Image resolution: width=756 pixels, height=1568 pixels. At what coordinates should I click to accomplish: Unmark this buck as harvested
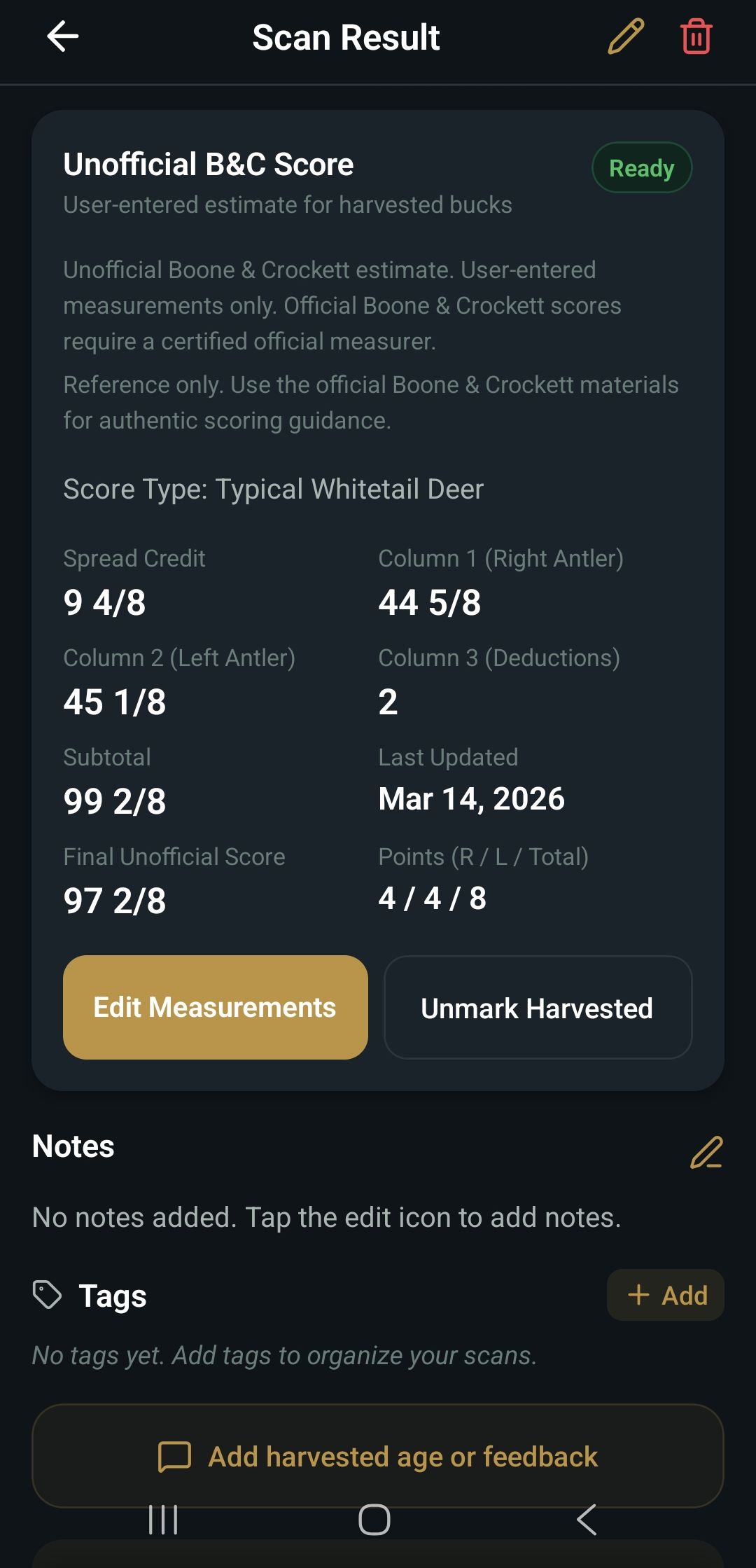pyautogui.click(x=537, y=1007)
